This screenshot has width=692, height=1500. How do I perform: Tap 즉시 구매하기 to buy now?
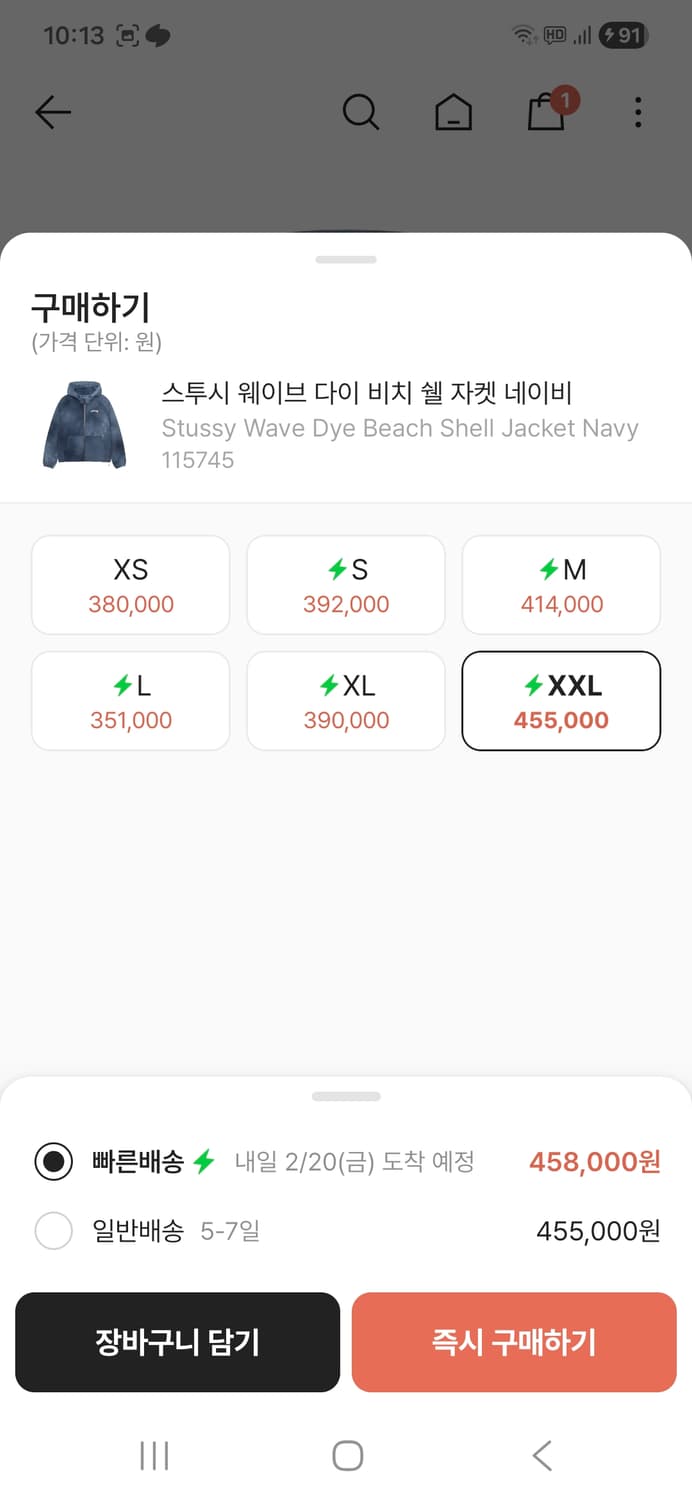514,1342
